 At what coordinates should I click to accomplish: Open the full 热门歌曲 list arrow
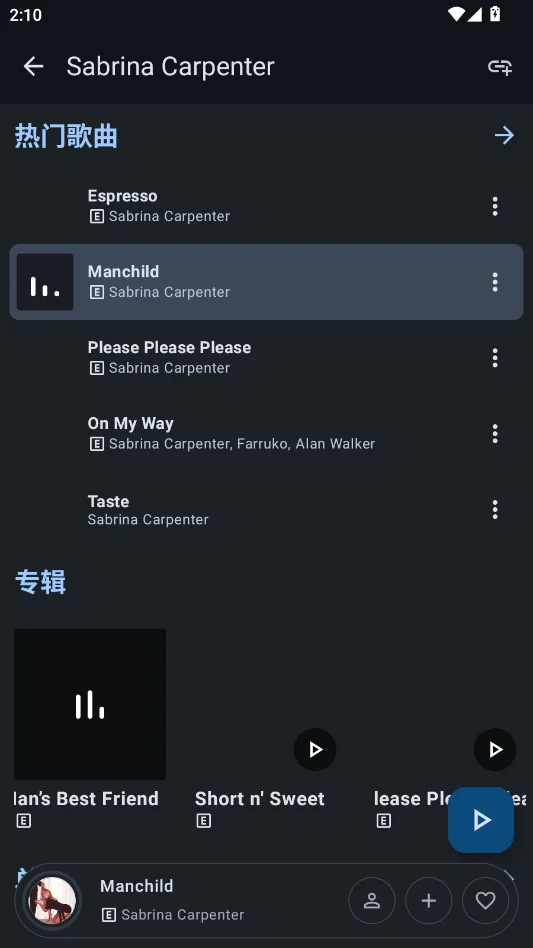pos(504,135)
